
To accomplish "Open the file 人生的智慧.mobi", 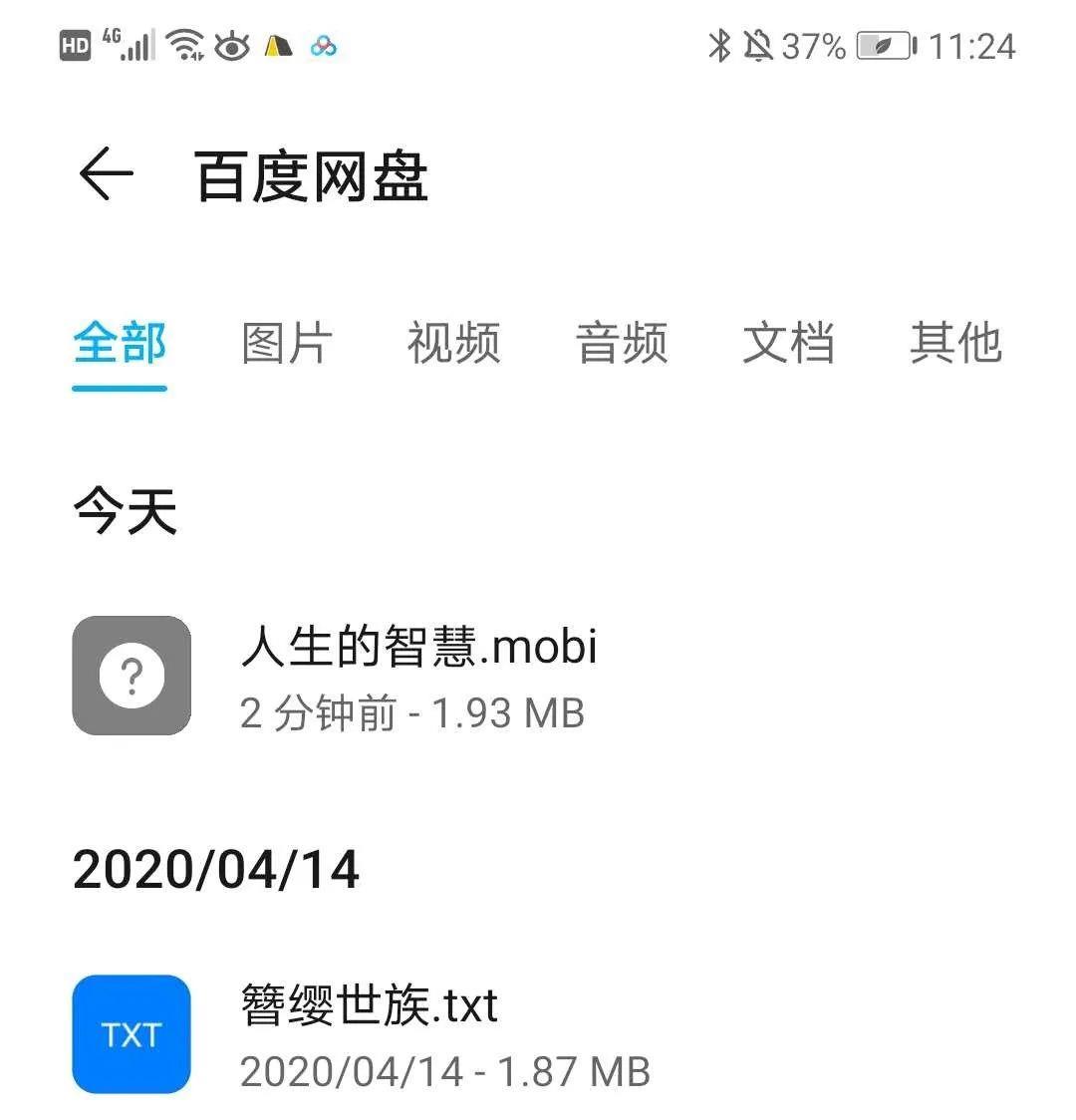I will click(x=418, y=676).
